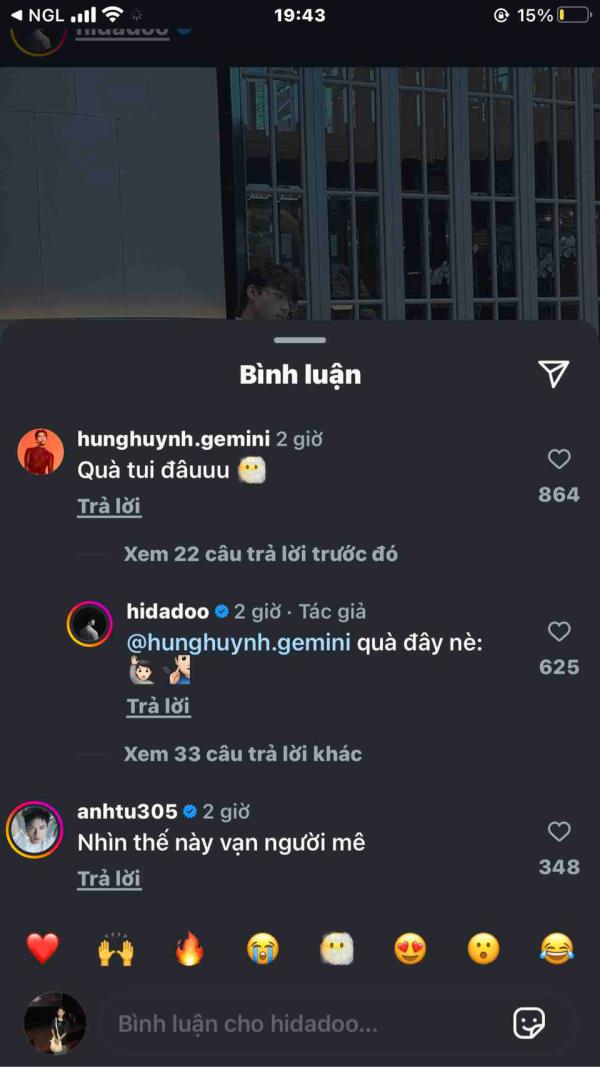Share the post via the paper plane icon
Screen dimensions: 600x1067
click(x=553, y=374)
